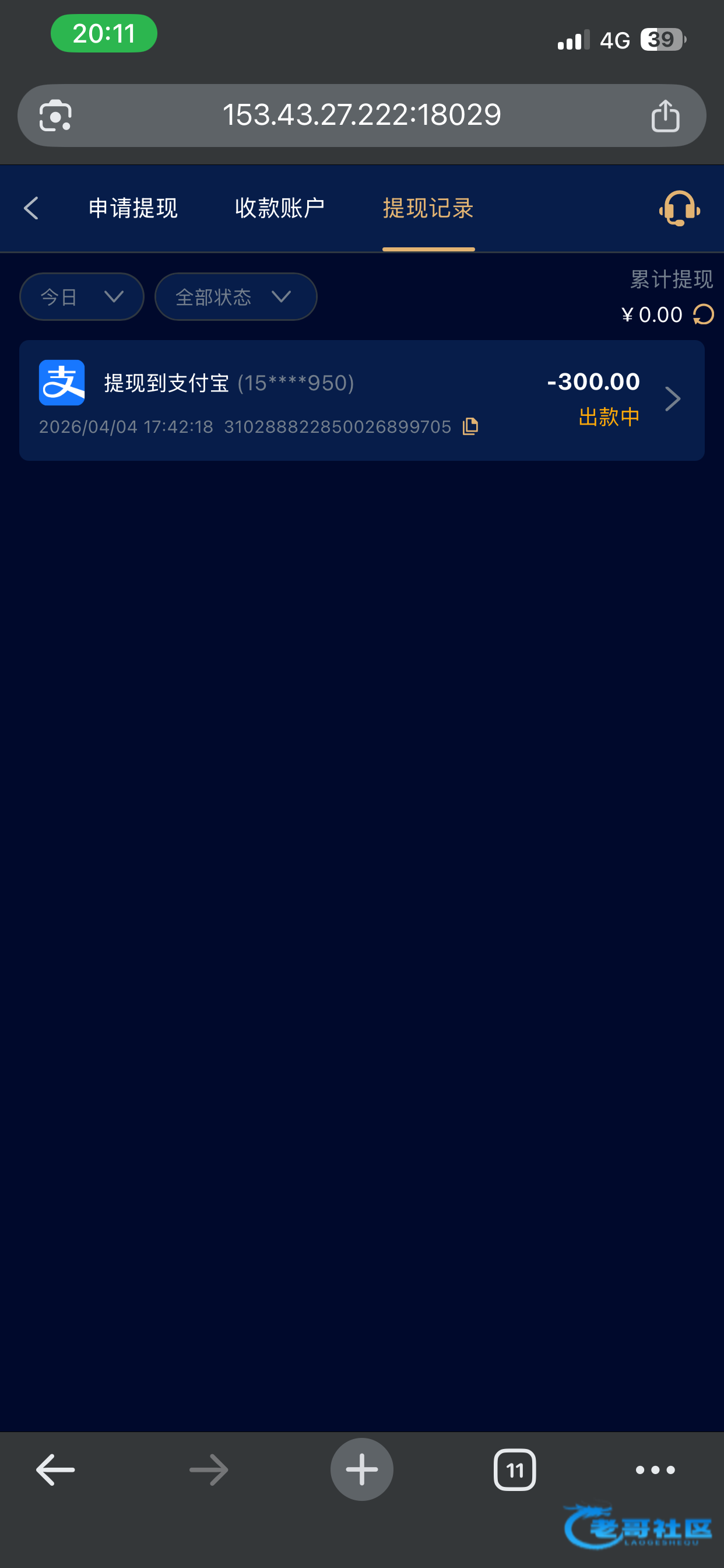Share the current page from browser
This screenshot has height=1568, width=724.
(665, 115)
